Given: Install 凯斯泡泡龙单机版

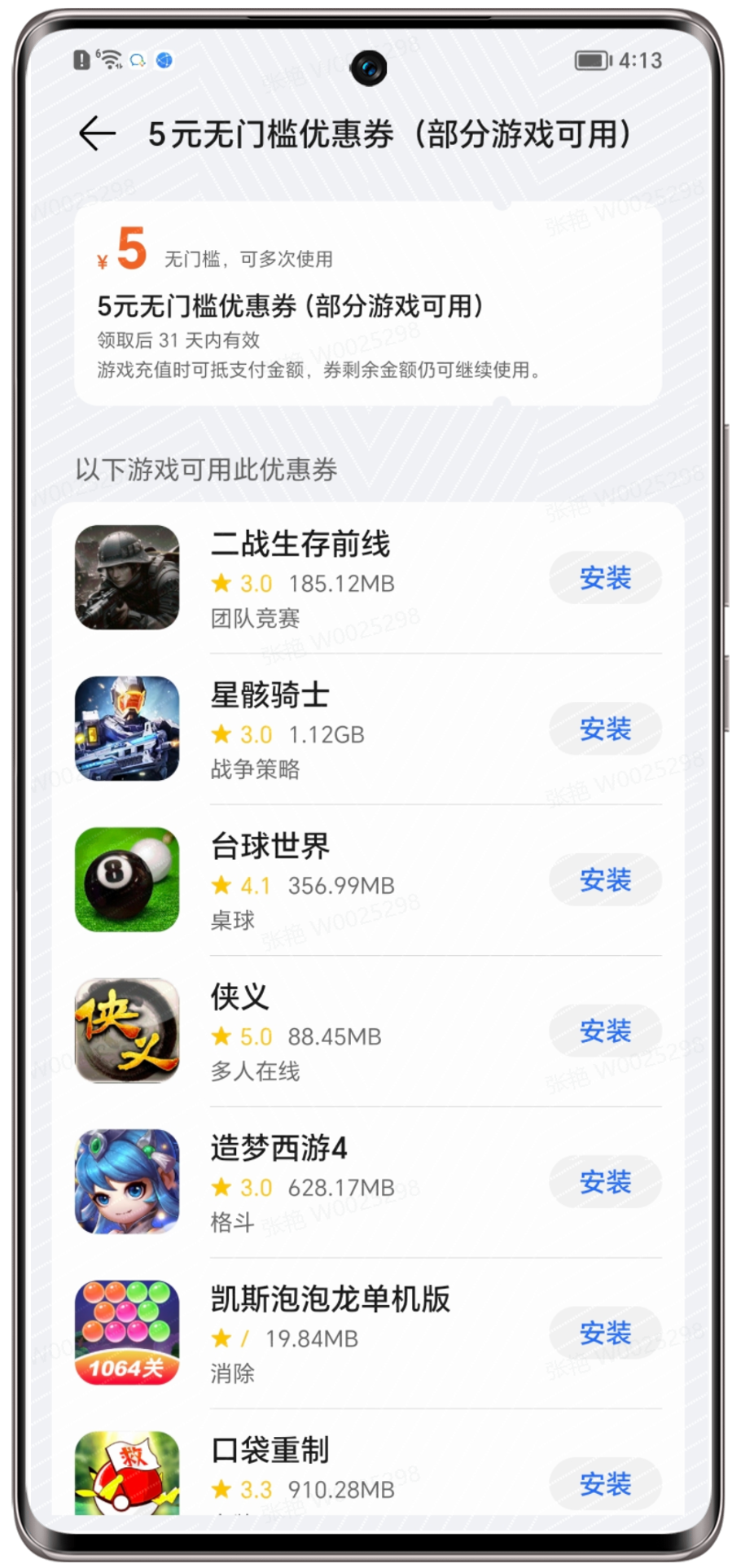Looking at the screenshot, I should coord(605,1333).
